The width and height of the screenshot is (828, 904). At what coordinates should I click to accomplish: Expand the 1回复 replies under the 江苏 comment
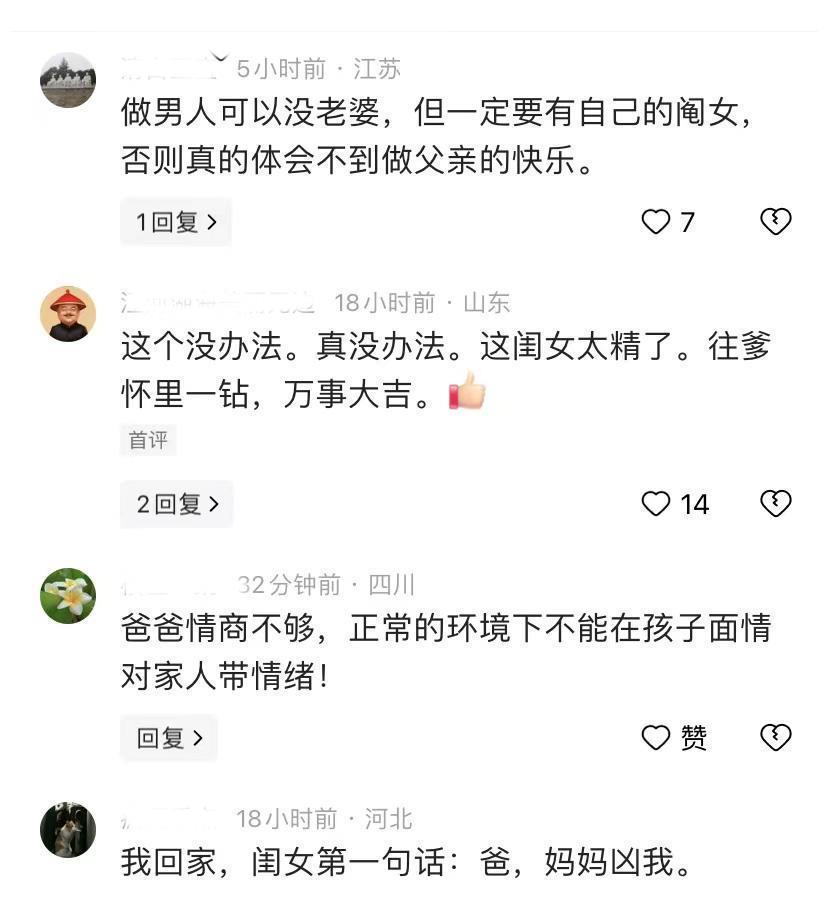click(x=176, y=222)
